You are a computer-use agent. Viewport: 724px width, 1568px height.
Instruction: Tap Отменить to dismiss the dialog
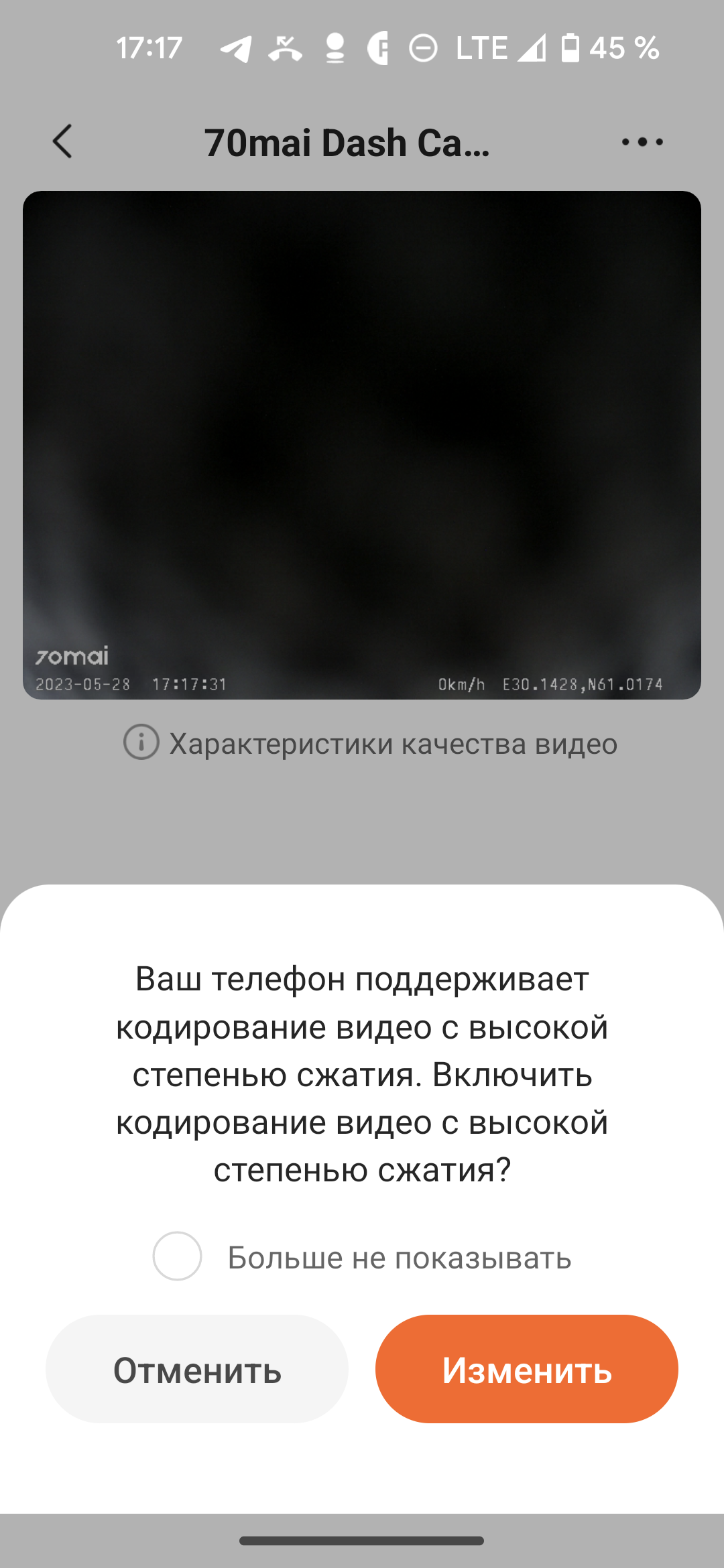[197, 1369]
